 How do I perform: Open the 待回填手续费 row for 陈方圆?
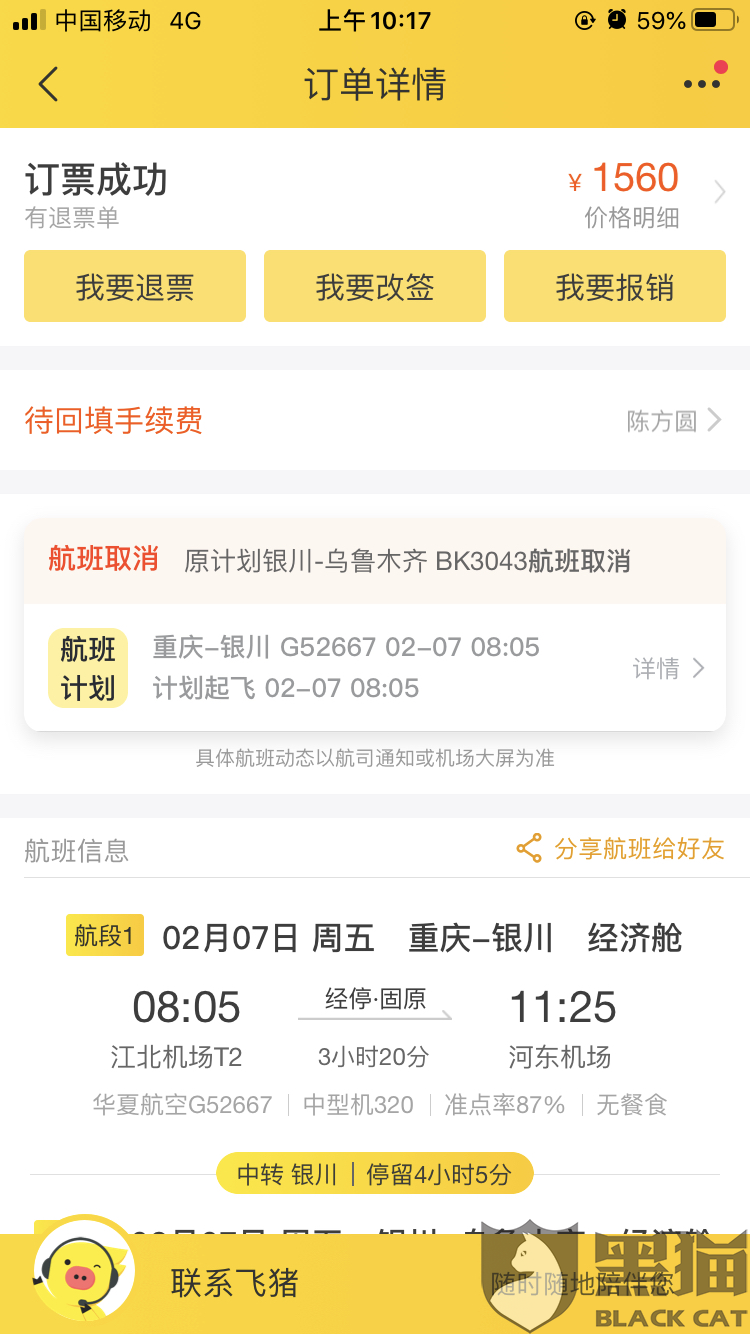click(375, 421)
